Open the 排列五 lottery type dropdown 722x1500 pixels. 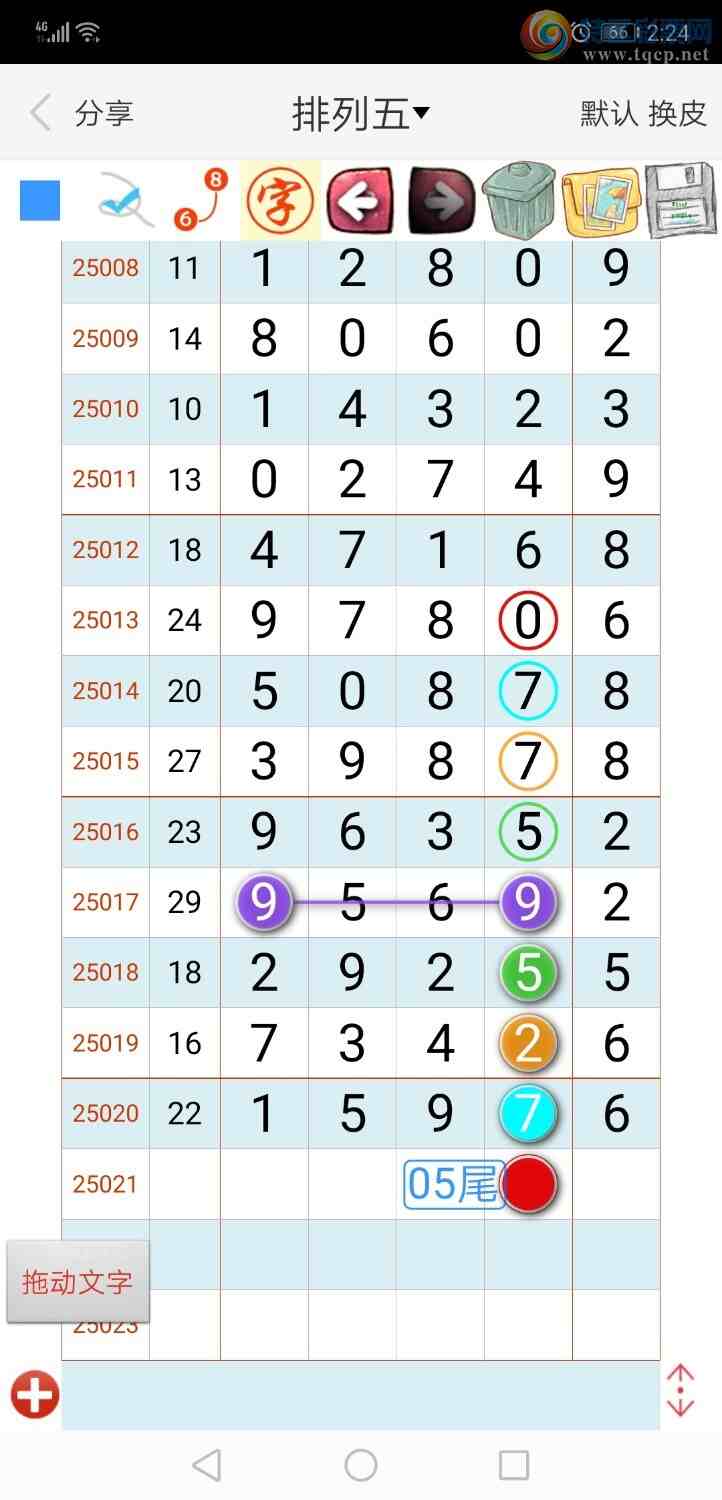pos(360,114)
